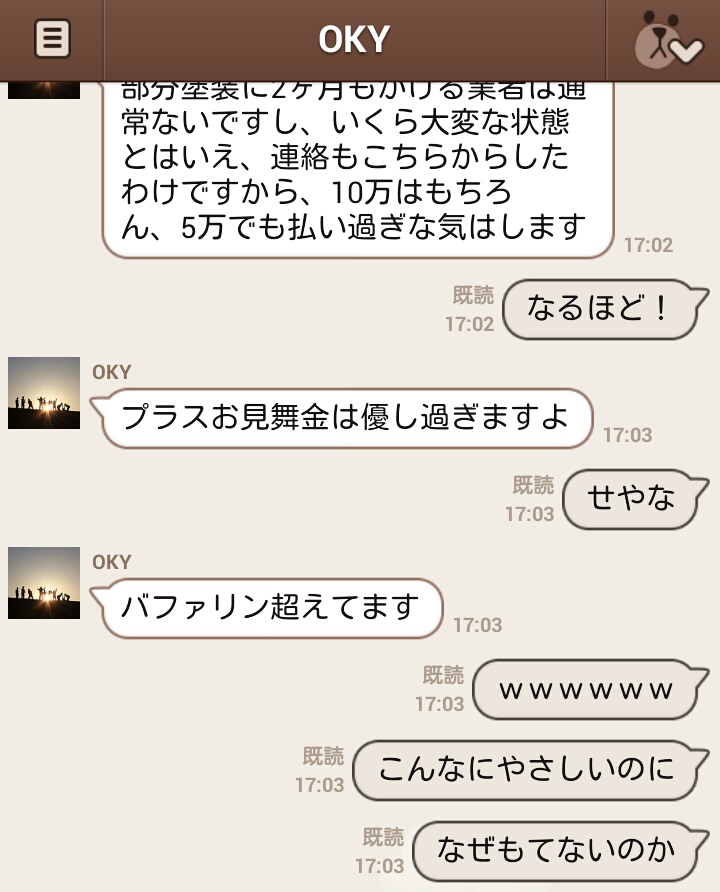Screen dimensions: 720x892
Task: View OKY's profile picture next to バファリン超えてます
Action: click(44, 583)
